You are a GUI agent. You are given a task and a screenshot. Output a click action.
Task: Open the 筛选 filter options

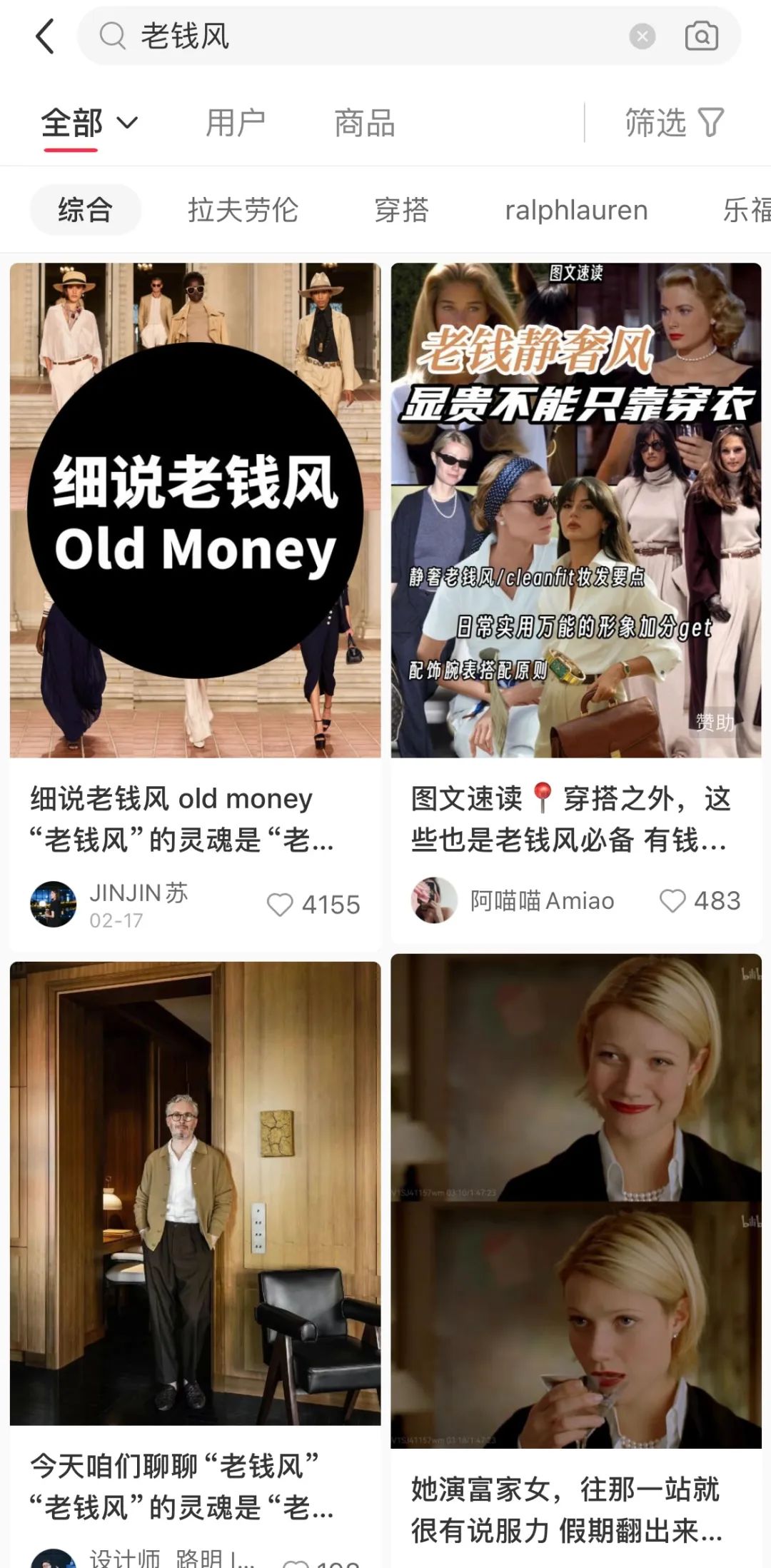pyautogui.click(x=674, y=123)
